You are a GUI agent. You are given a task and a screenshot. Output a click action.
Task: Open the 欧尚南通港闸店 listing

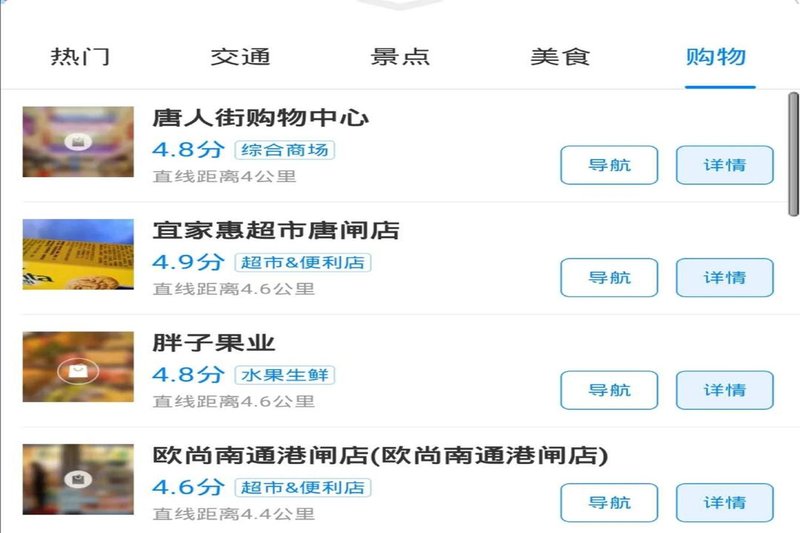click(380, 456)
